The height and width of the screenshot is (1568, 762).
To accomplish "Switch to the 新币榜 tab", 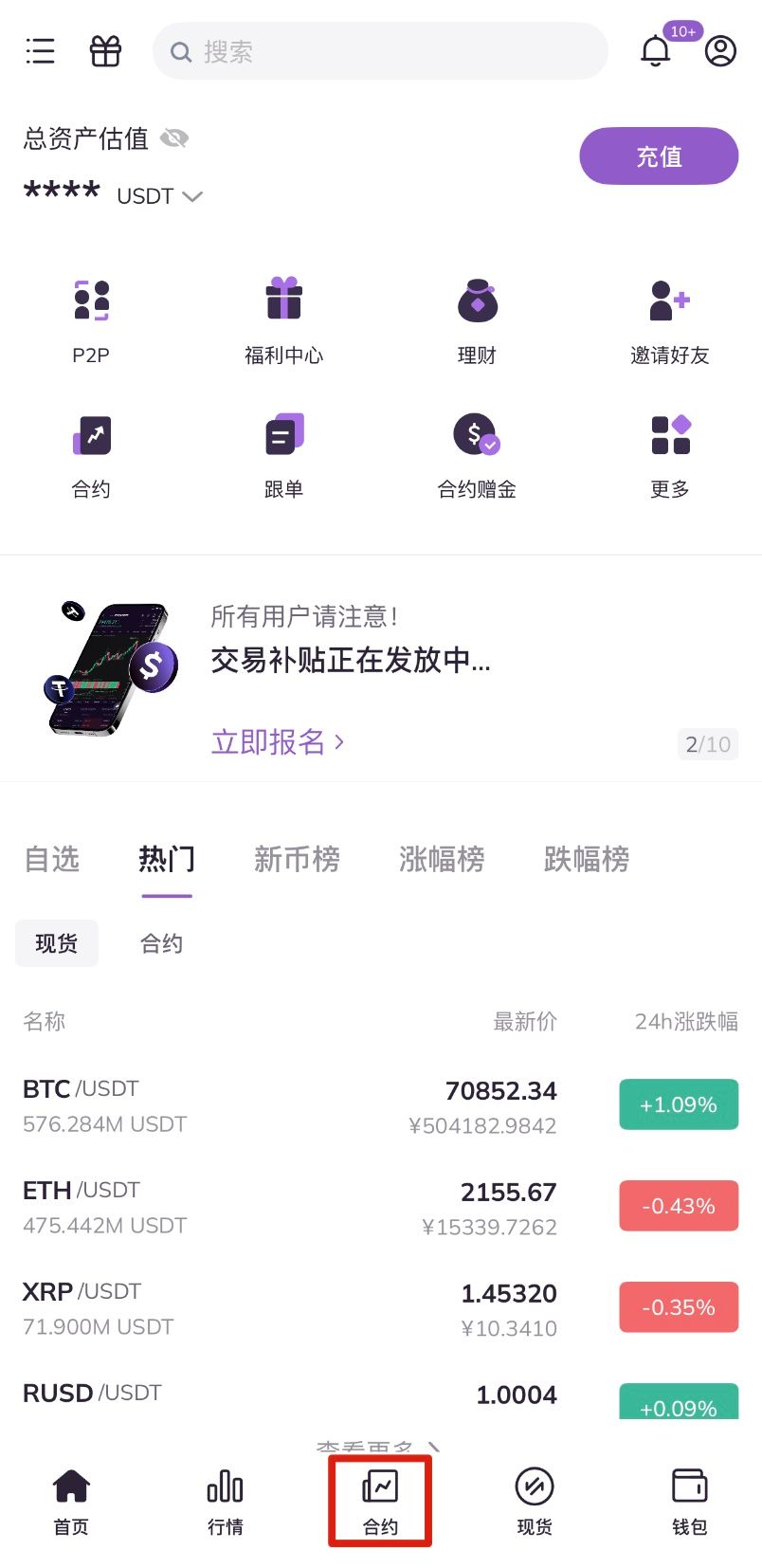I will [x=297, y=859].
